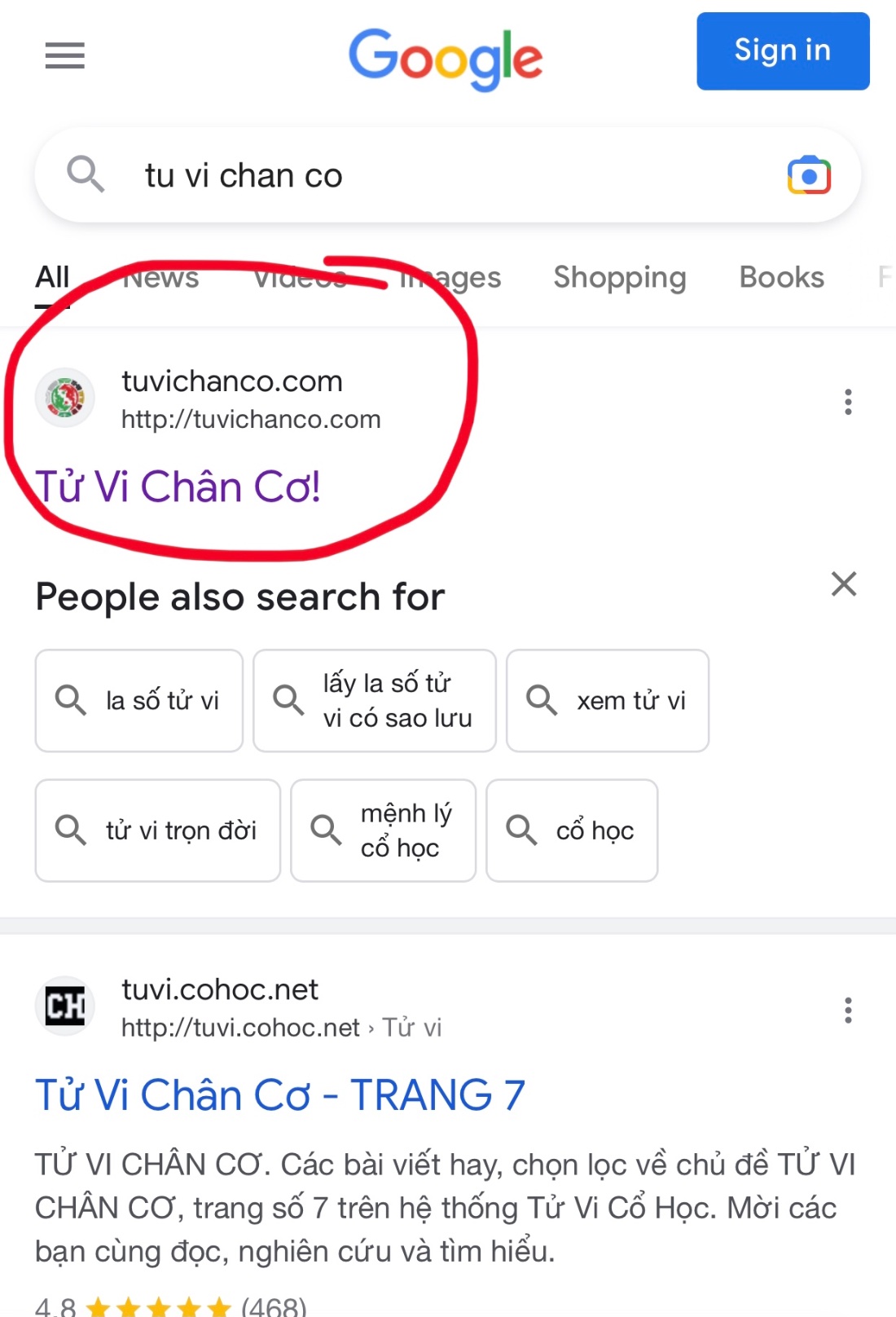This screenshot has width=896, height=1317.
Task: Open more options for tuvichanco.com result
Action: [848, 402]
